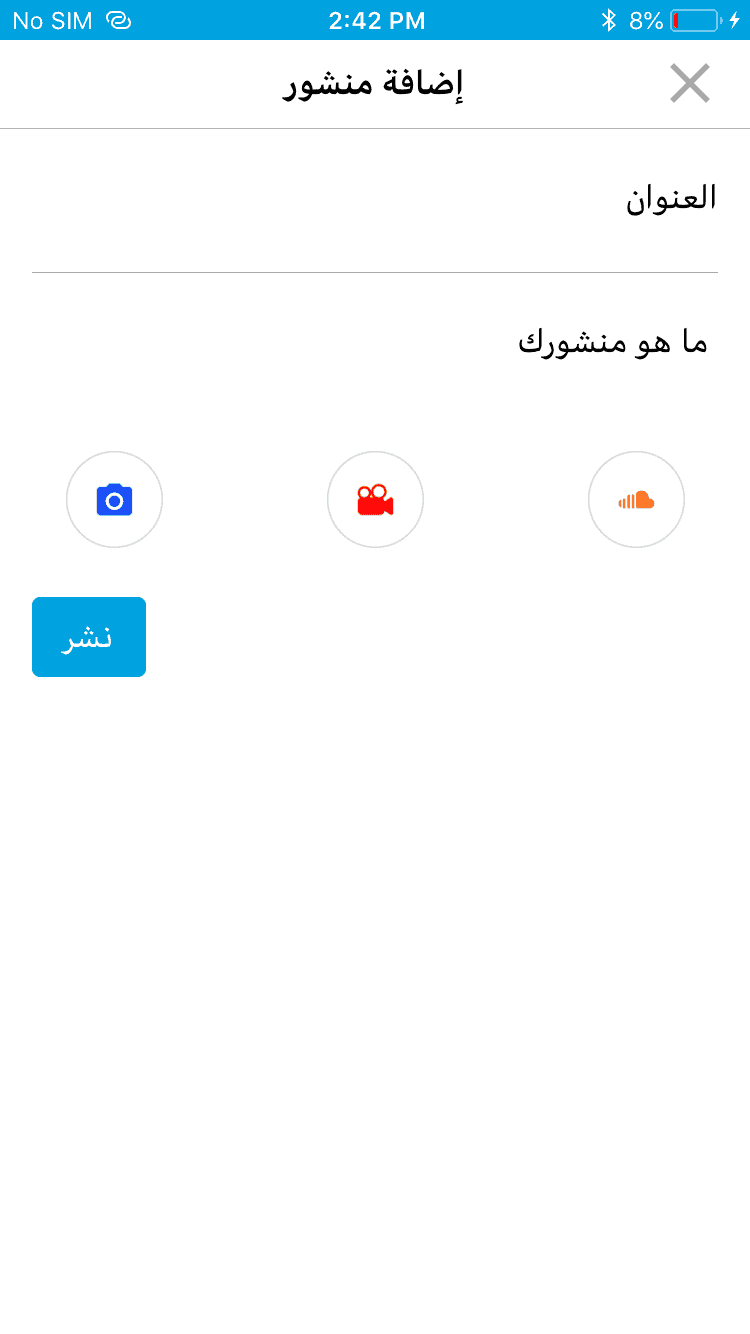Attach a SoundCloud track
This screenshot has width=750, height=1334.
coord(636,499)
